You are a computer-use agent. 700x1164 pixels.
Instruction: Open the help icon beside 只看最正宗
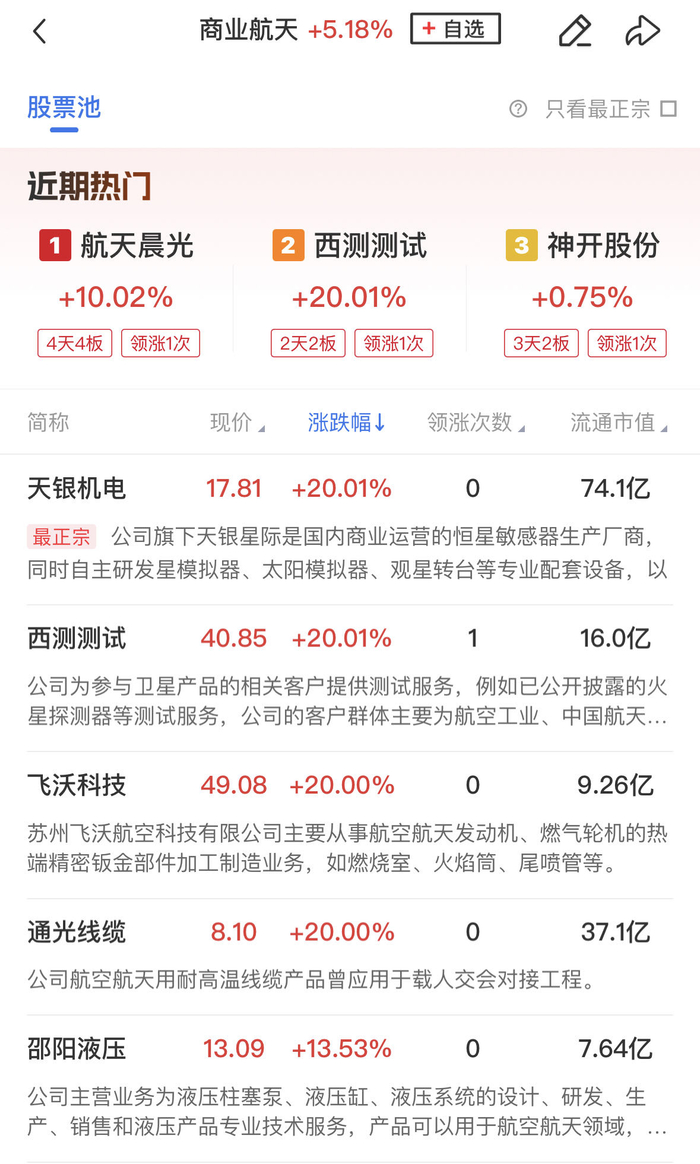click(x=518, y=109)
